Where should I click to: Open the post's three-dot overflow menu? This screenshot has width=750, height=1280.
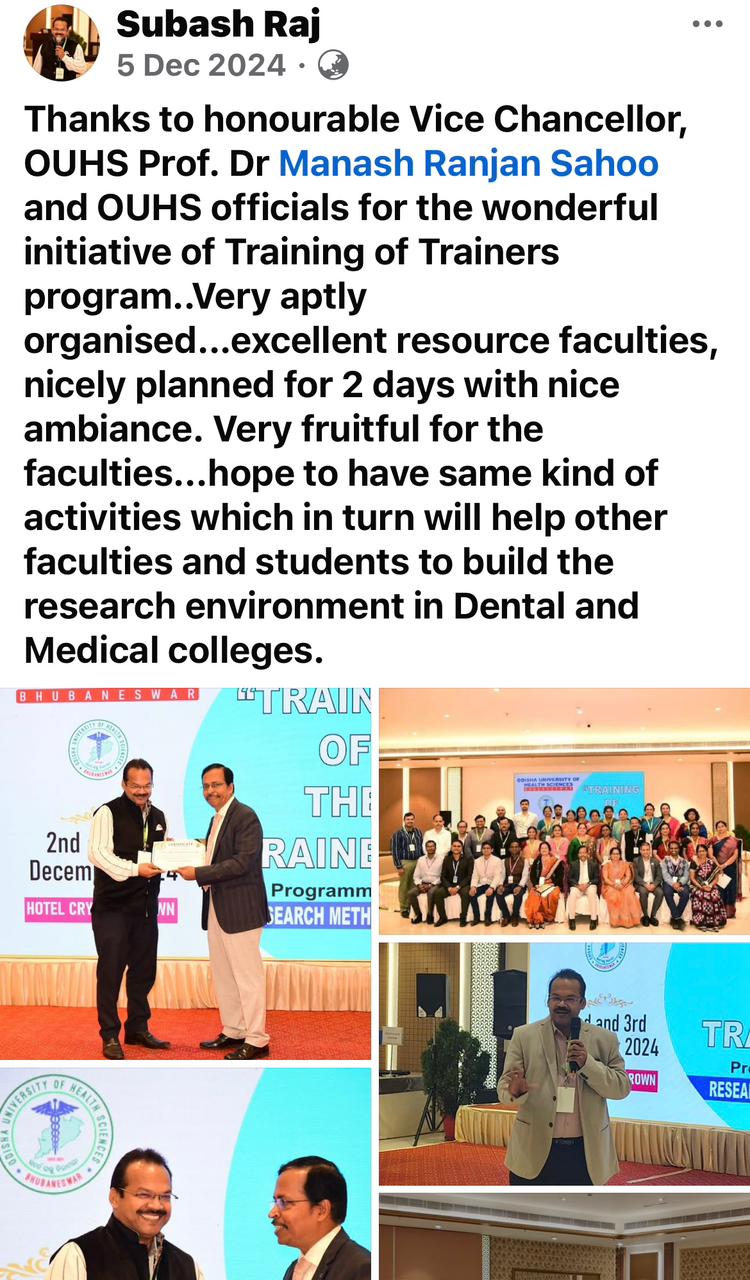coord(706,25)
